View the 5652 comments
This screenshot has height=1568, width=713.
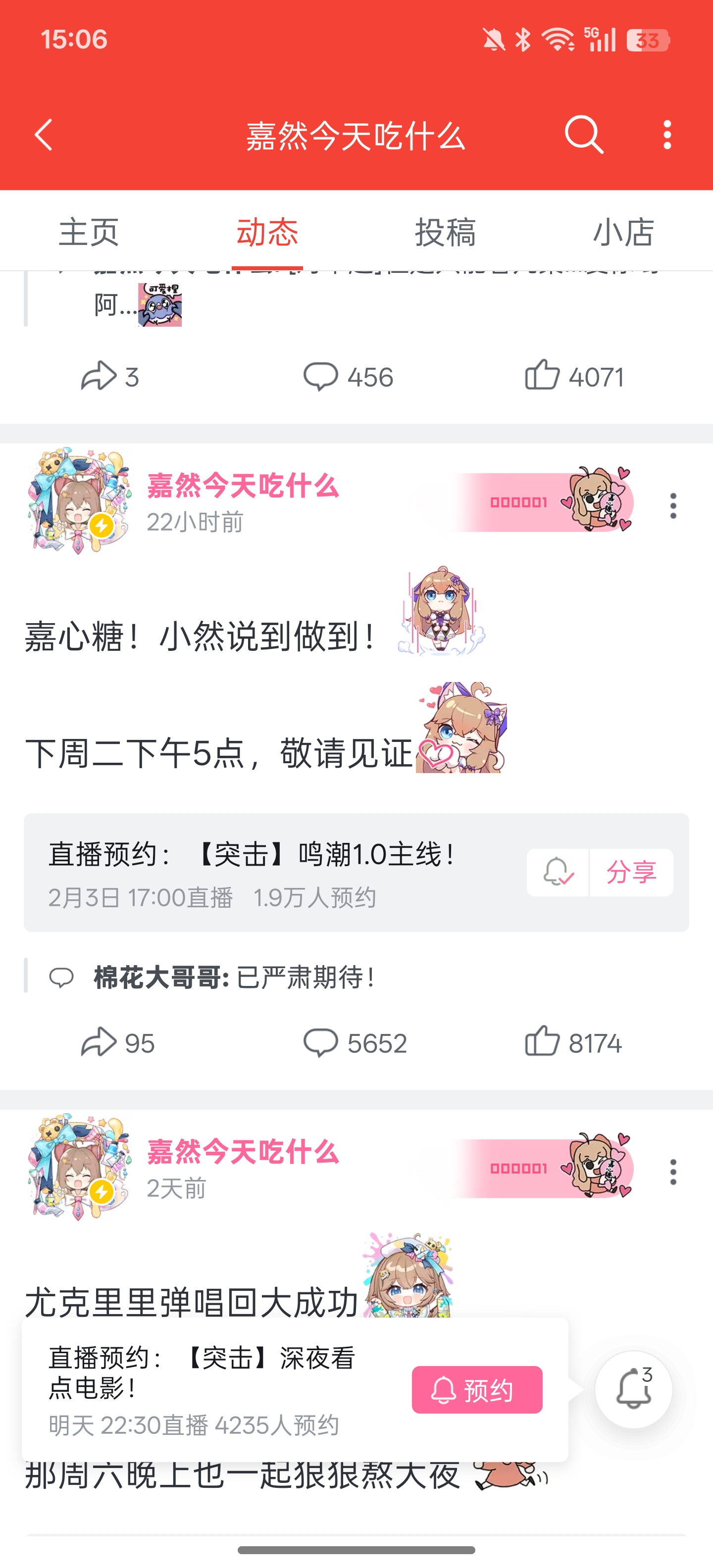355,1043
